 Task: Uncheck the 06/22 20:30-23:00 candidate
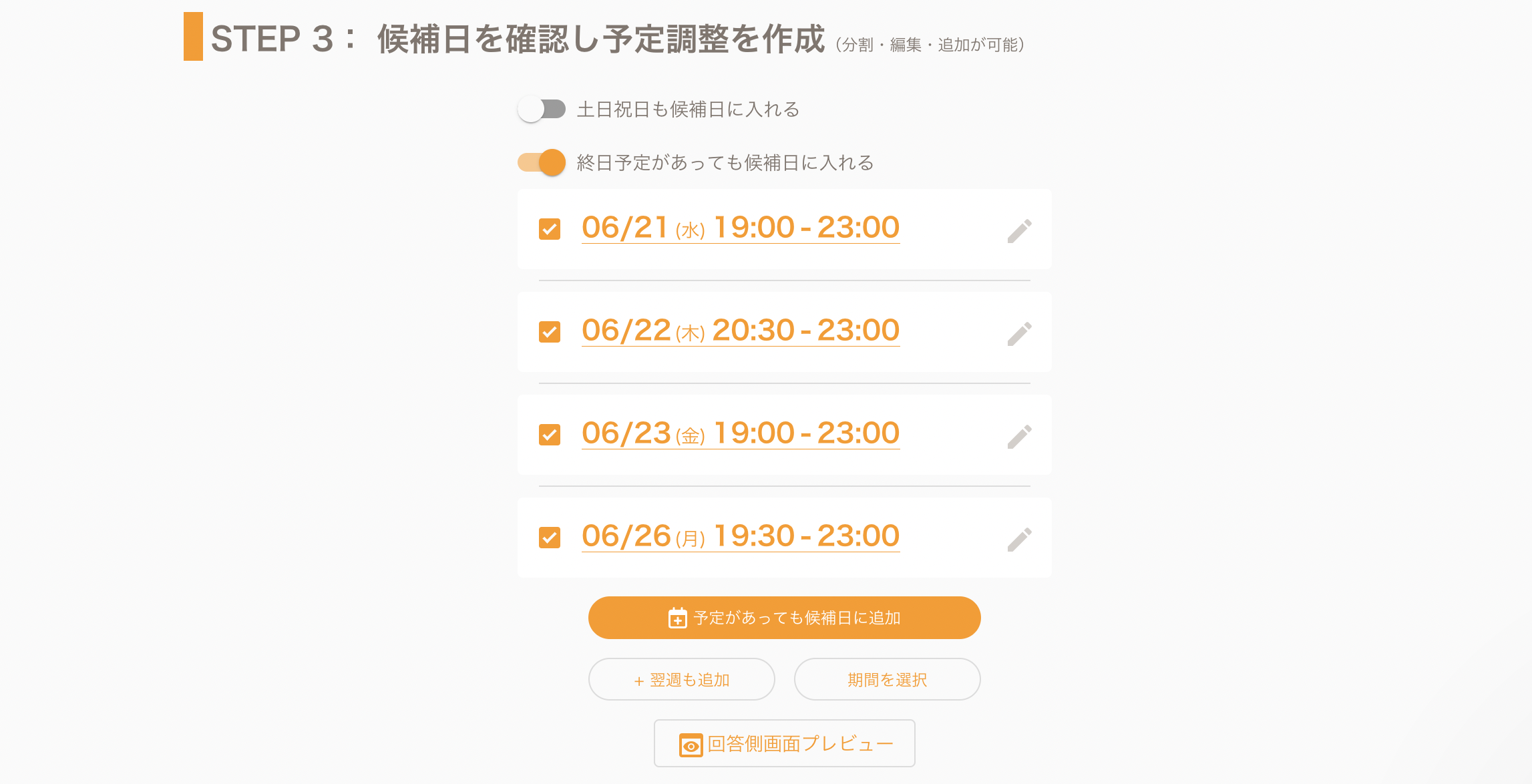[x=550, y=332]
